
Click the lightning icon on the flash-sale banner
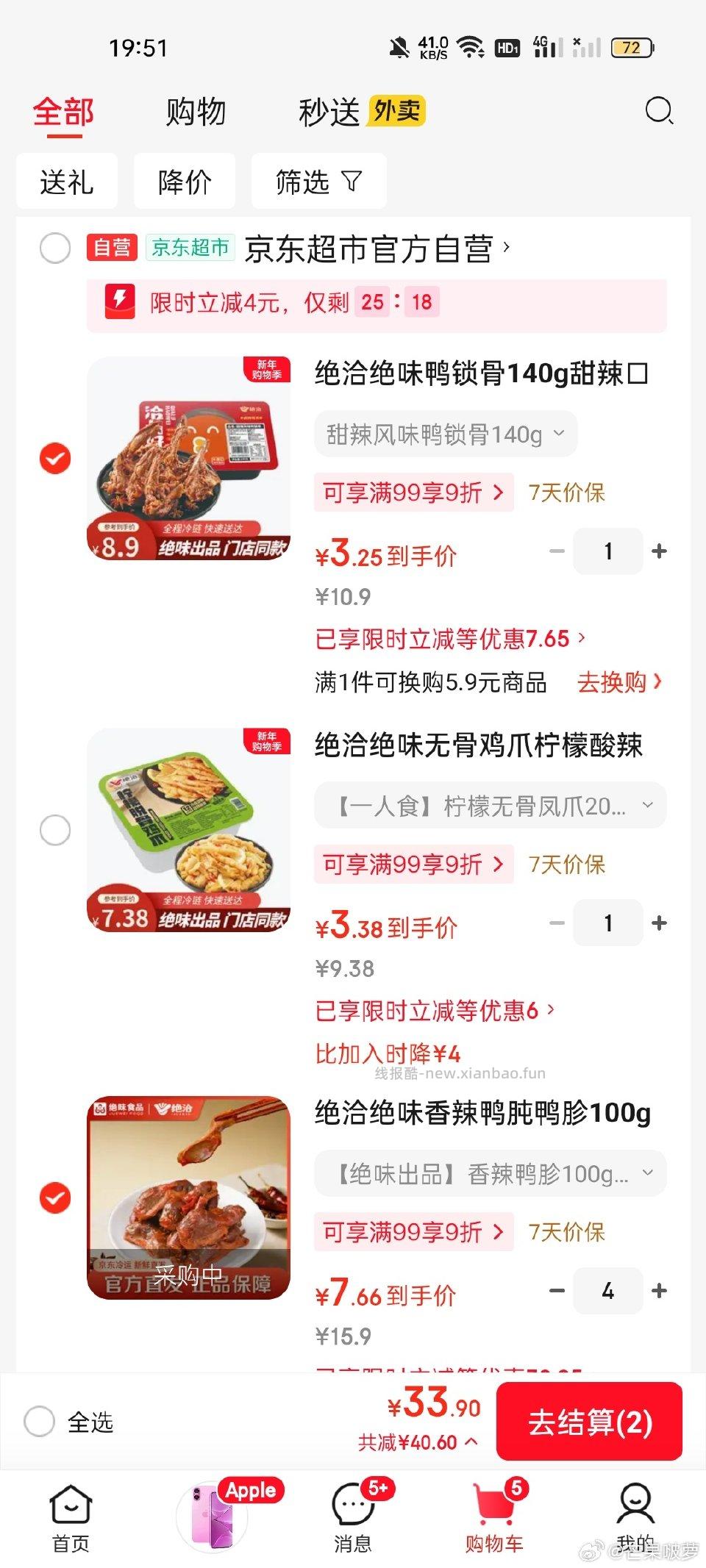click(x=118, y=302)
